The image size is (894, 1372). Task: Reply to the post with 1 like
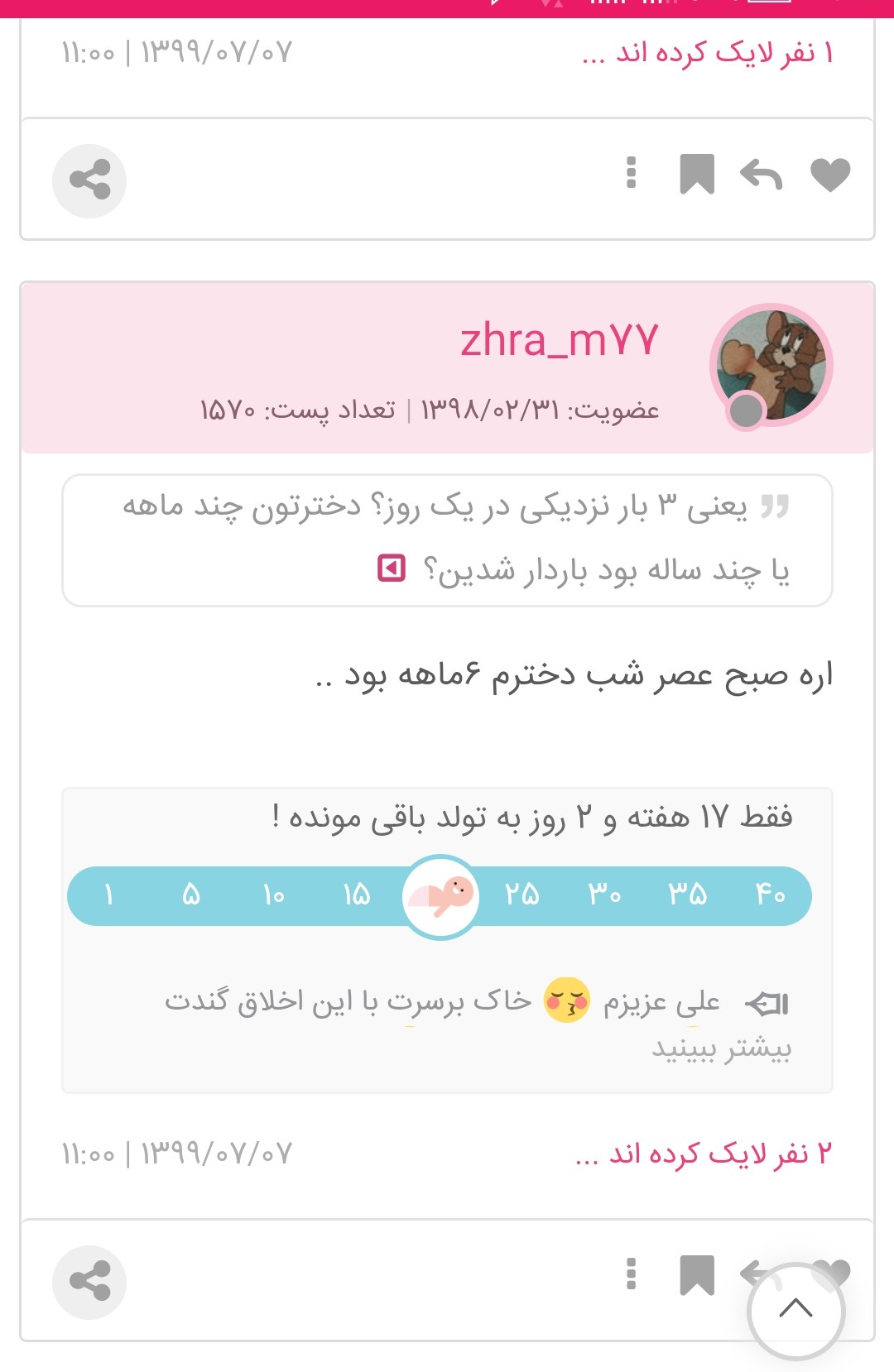click(761, 175)
